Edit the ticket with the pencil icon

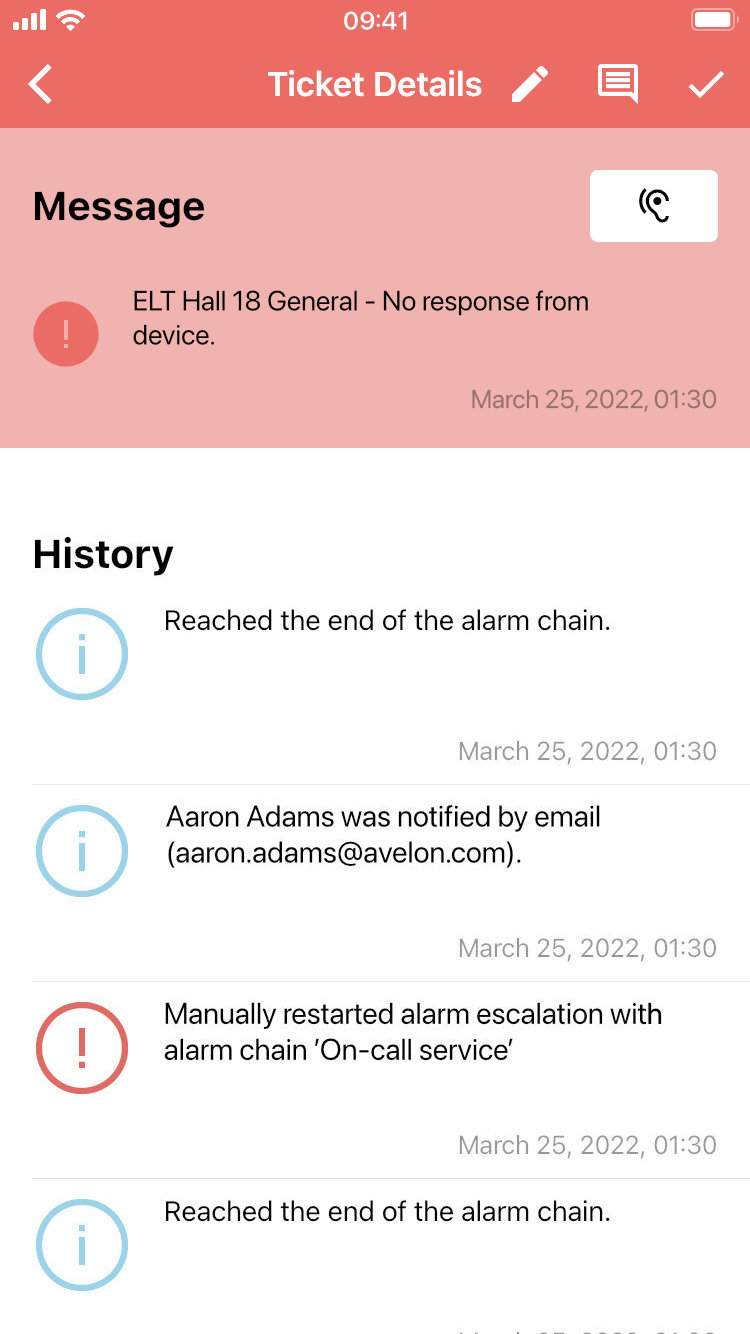(x=530, y=85)
